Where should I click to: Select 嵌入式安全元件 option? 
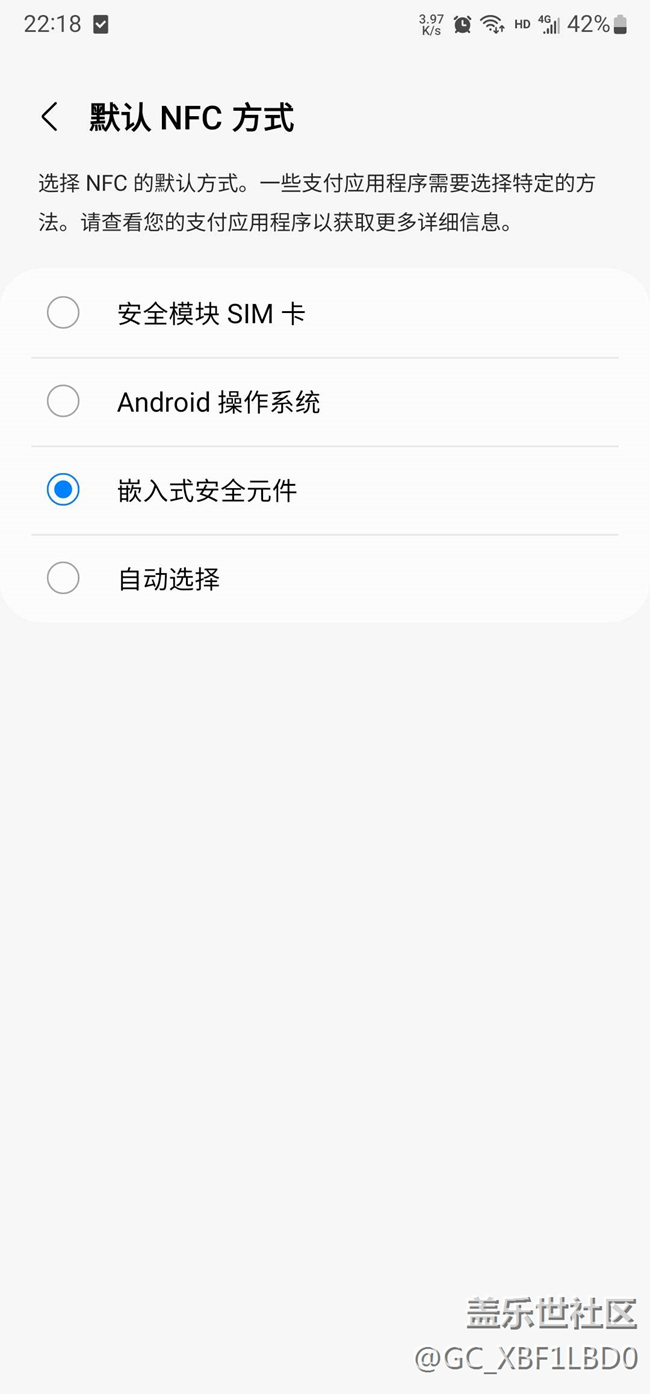(x=325, y=490)
